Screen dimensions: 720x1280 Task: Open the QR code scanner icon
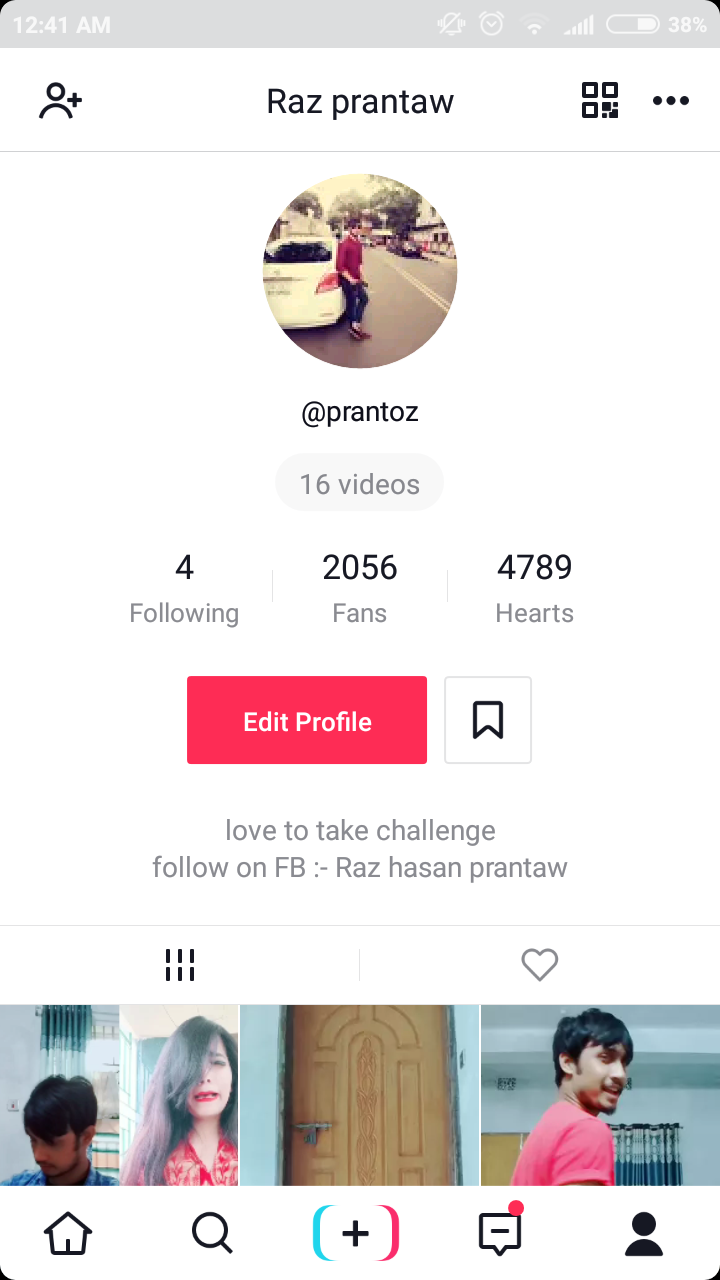600,101
